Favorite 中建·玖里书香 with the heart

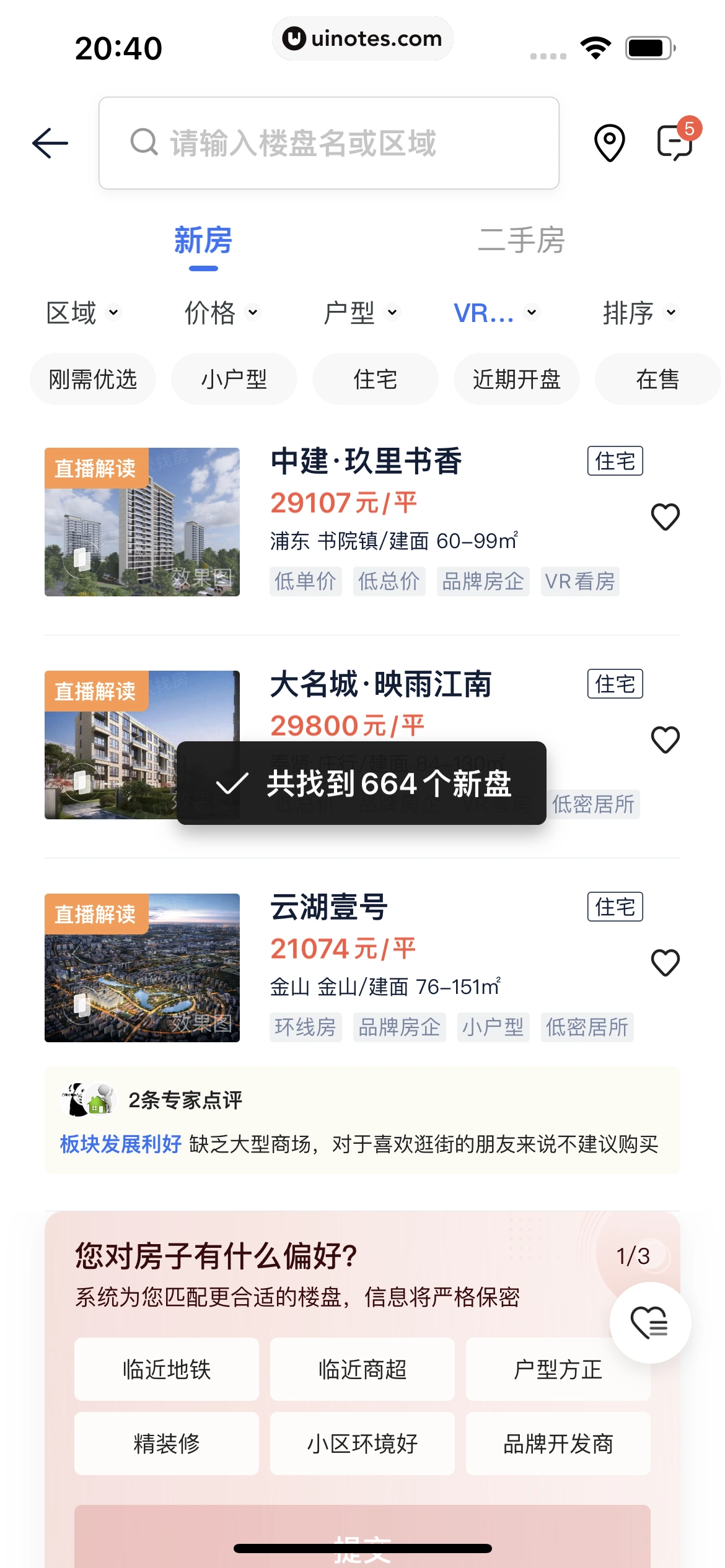(666, 517)
